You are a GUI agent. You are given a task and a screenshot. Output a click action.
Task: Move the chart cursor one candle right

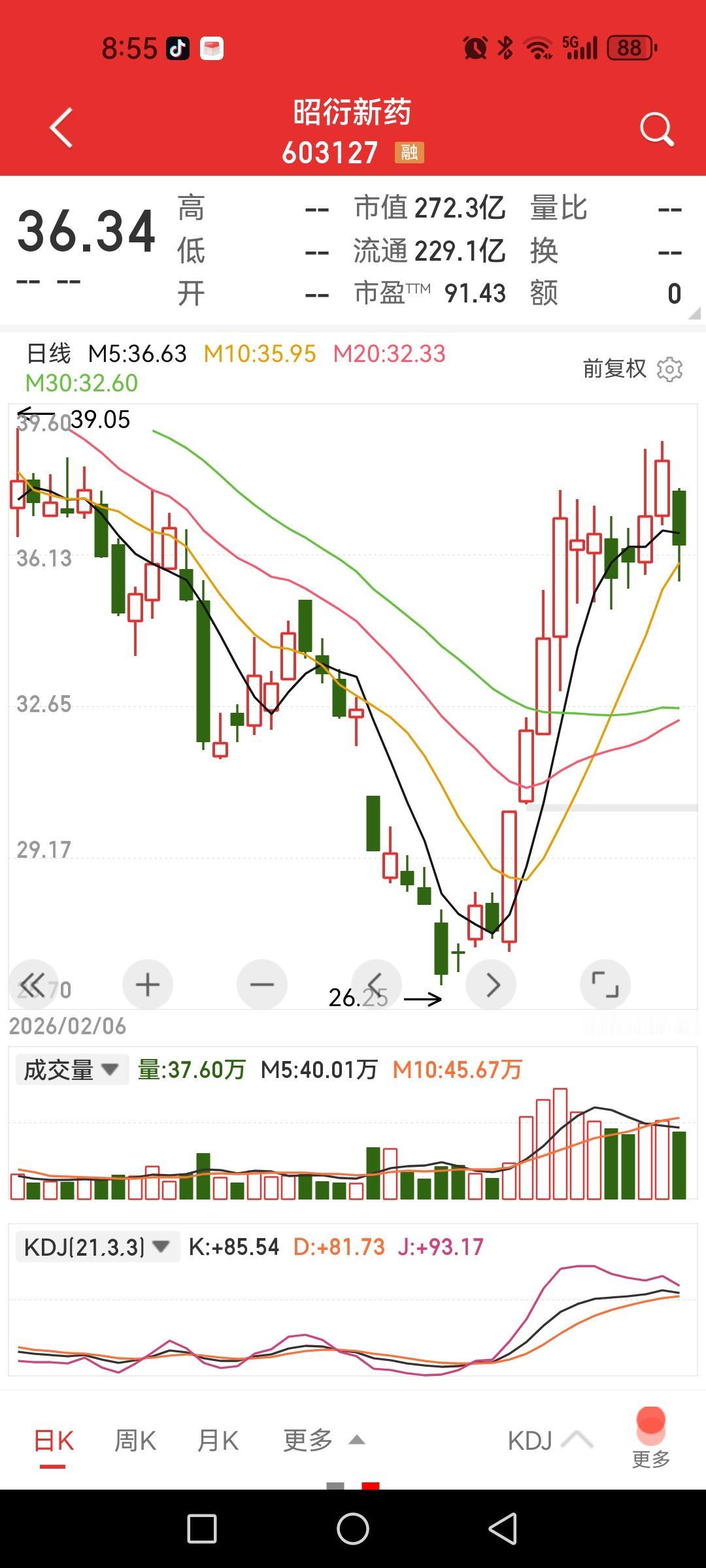tap(492, 985)
